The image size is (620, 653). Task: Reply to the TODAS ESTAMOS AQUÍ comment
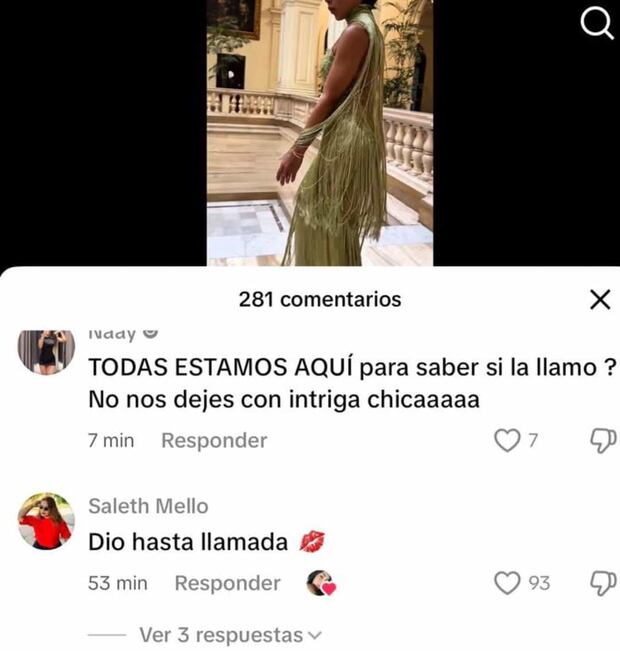214,440
